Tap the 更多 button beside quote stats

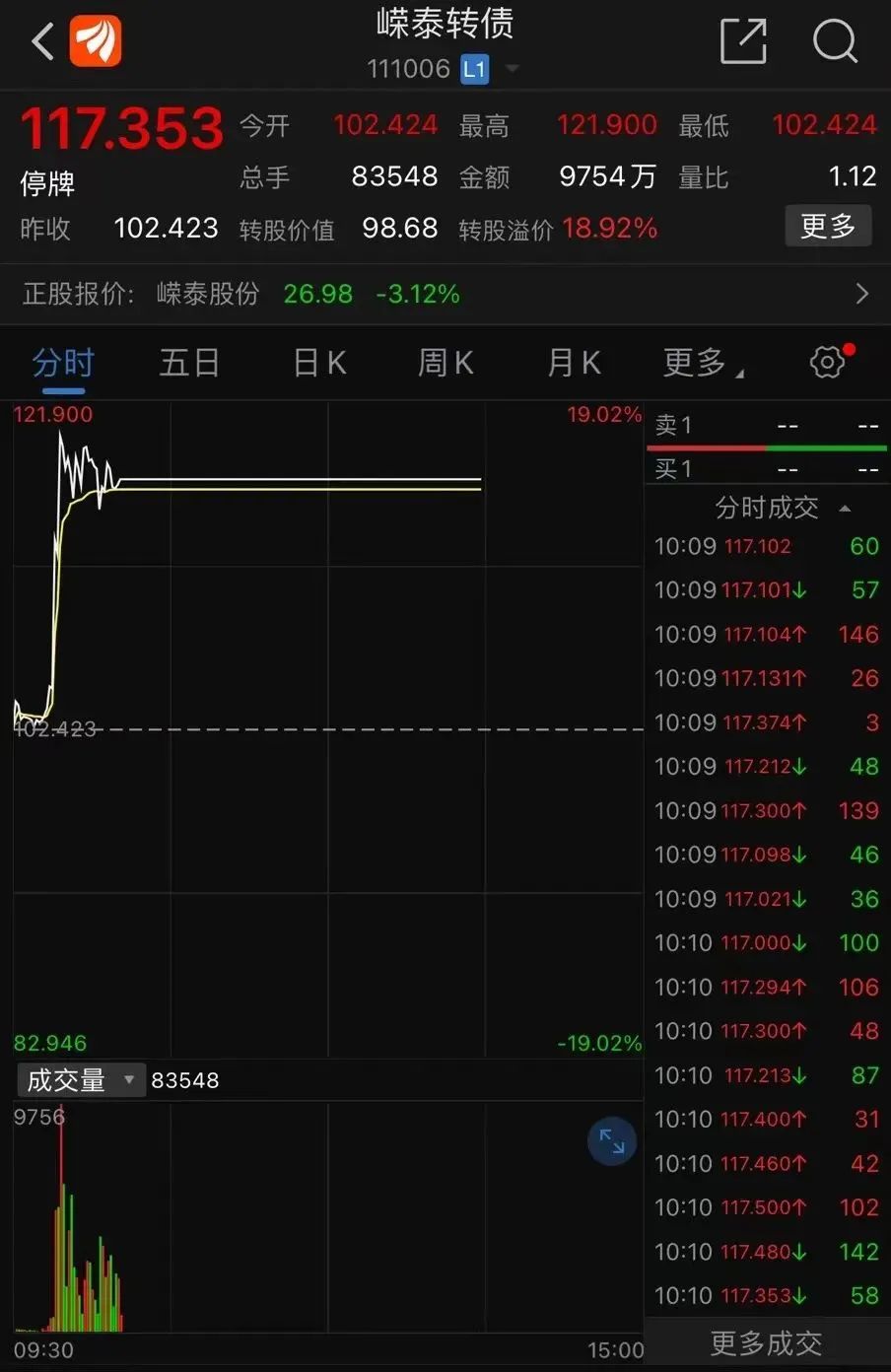tap(828, 226)
